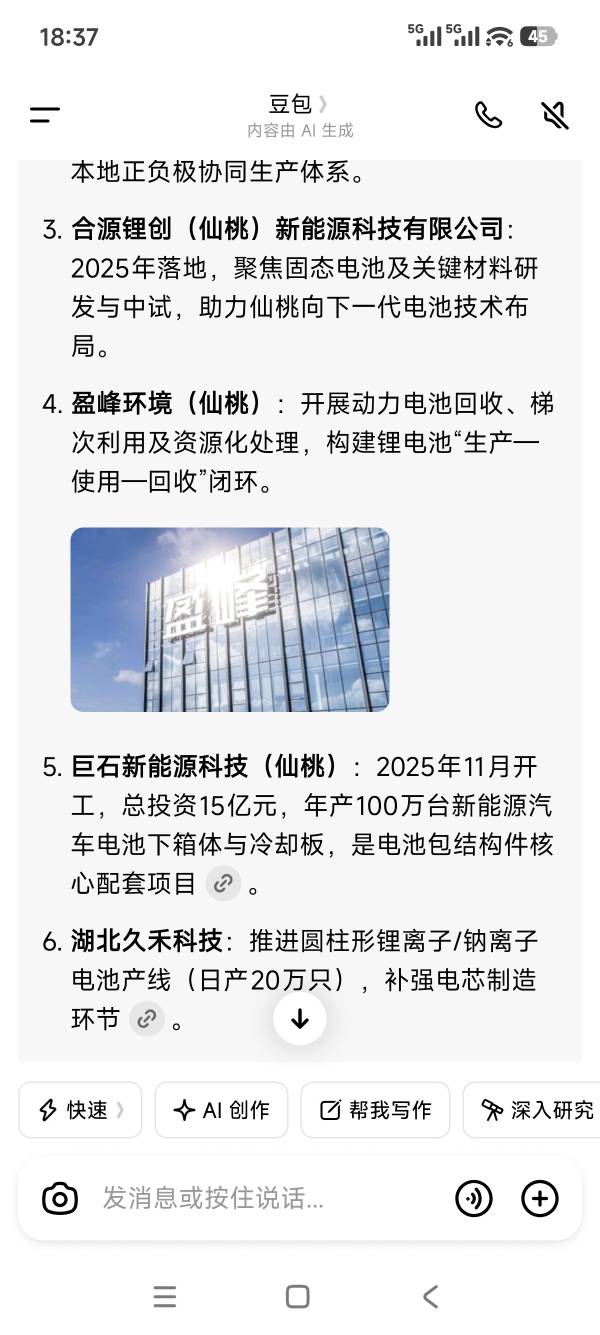This screenshot has height=1335, width=600.
Task: Start a voice call with 豆包
Action: coord(488,115)
